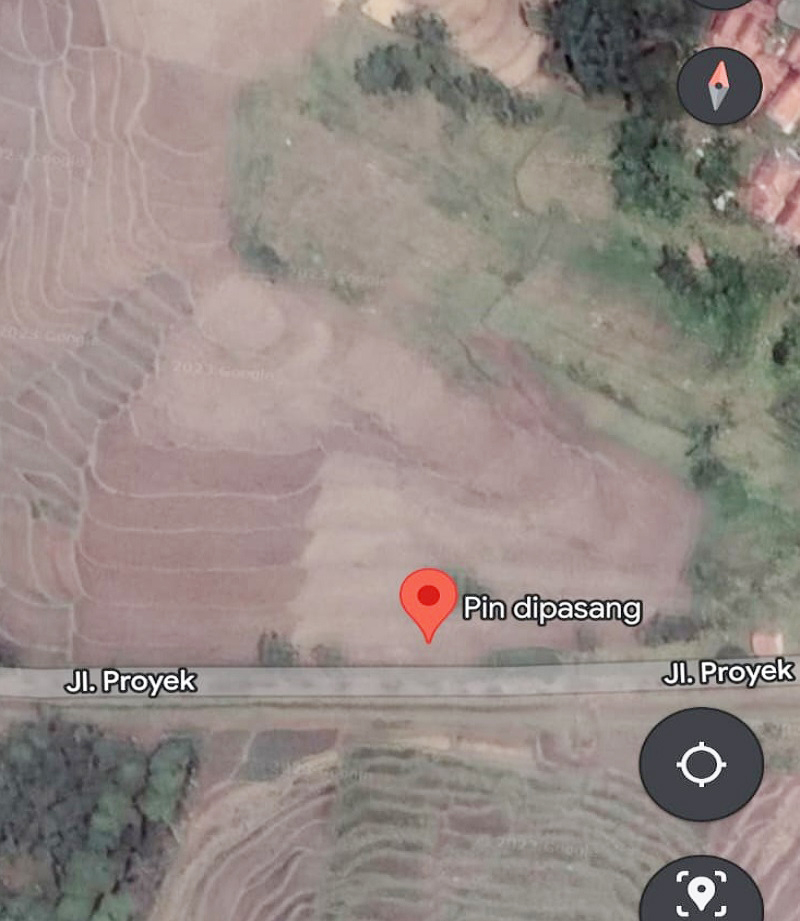Image resolution: width=800 pixels, height=921 pixels.
Task: Center map on my current location
Action: 701,765
